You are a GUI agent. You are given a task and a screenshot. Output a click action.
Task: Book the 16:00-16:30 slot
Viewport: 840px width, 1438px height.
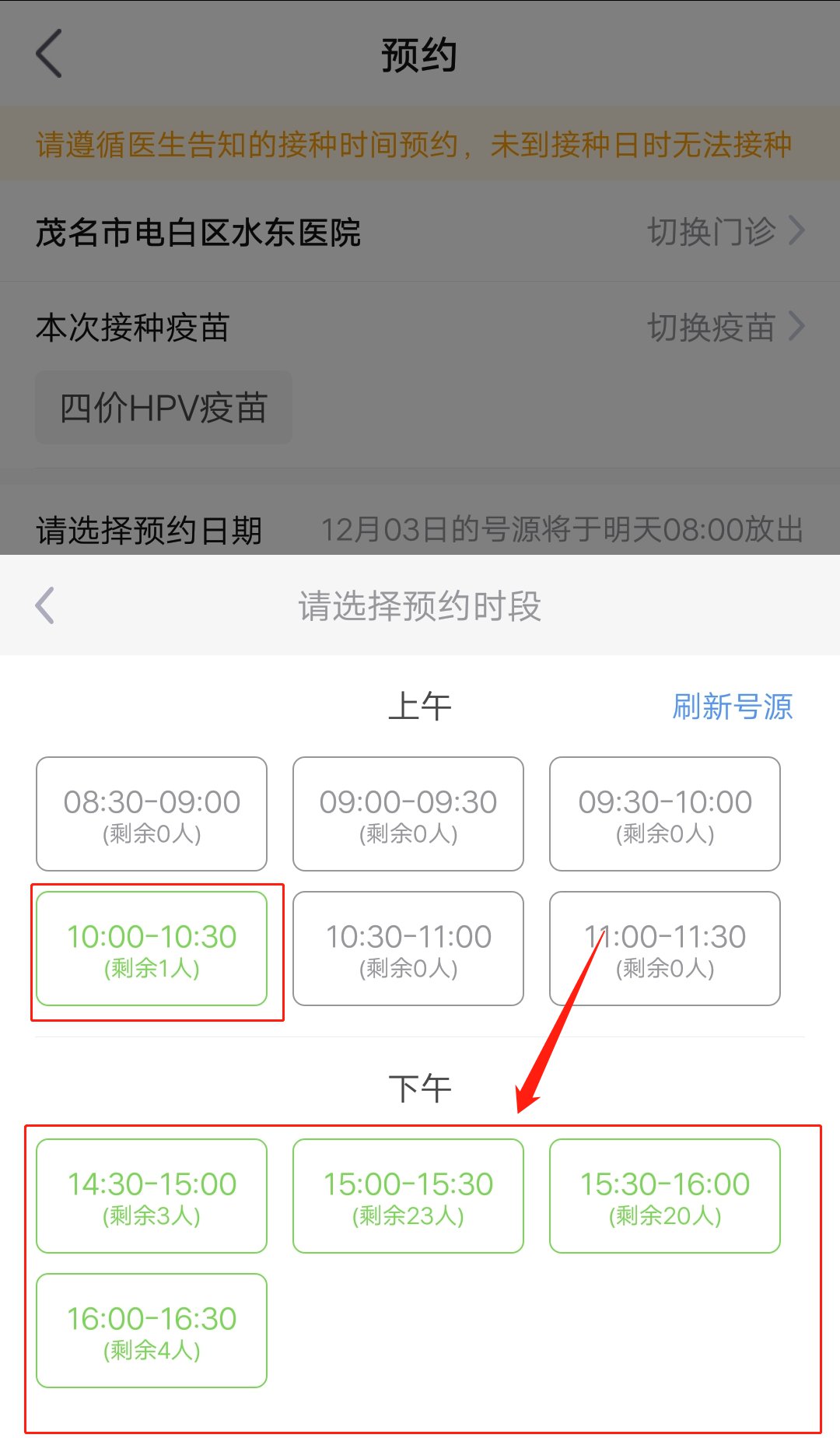click(x=152, y=1331)
